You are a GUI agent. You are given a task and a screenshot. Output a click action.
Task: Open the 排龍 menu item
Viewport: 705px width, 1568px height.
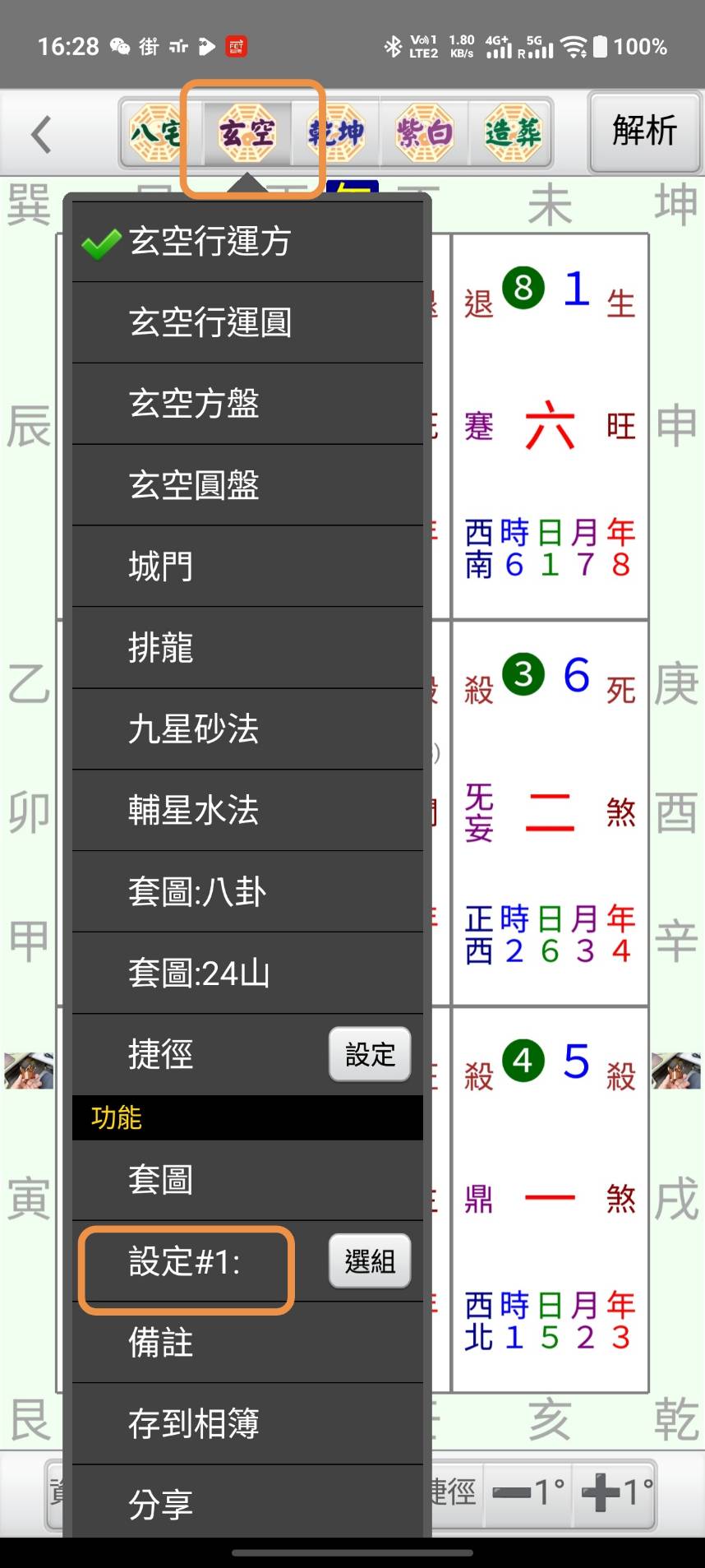247,648
